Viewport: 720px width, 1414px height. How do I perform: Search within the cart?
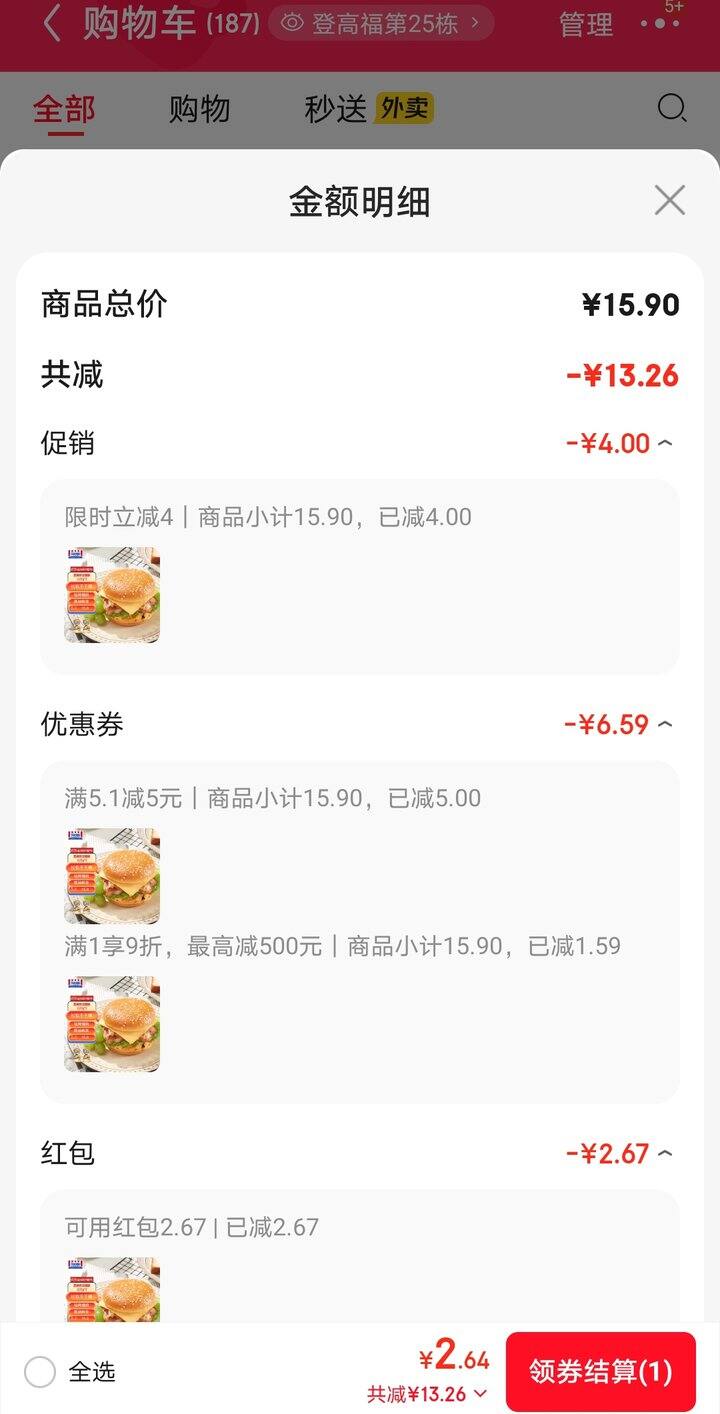click(x=672, y=108)
